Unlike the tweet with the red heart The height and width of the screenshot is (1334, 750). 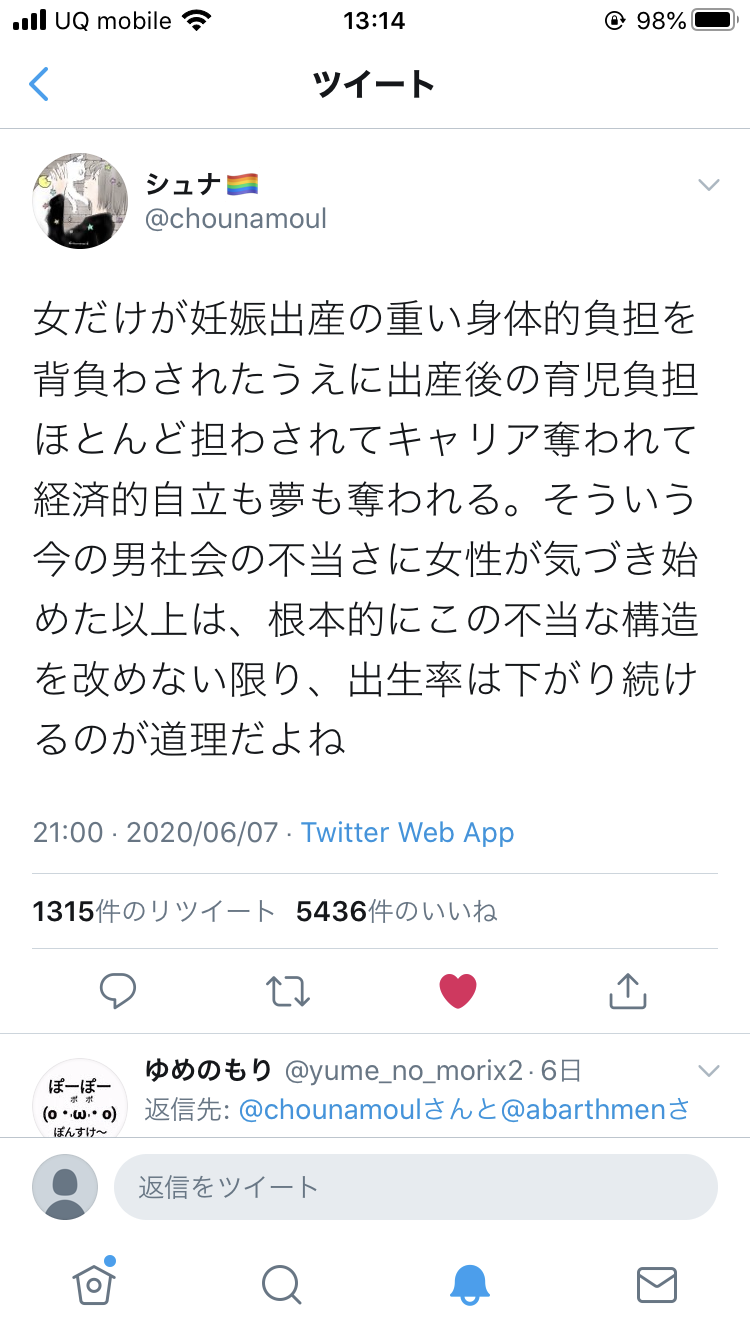[458, 991]
